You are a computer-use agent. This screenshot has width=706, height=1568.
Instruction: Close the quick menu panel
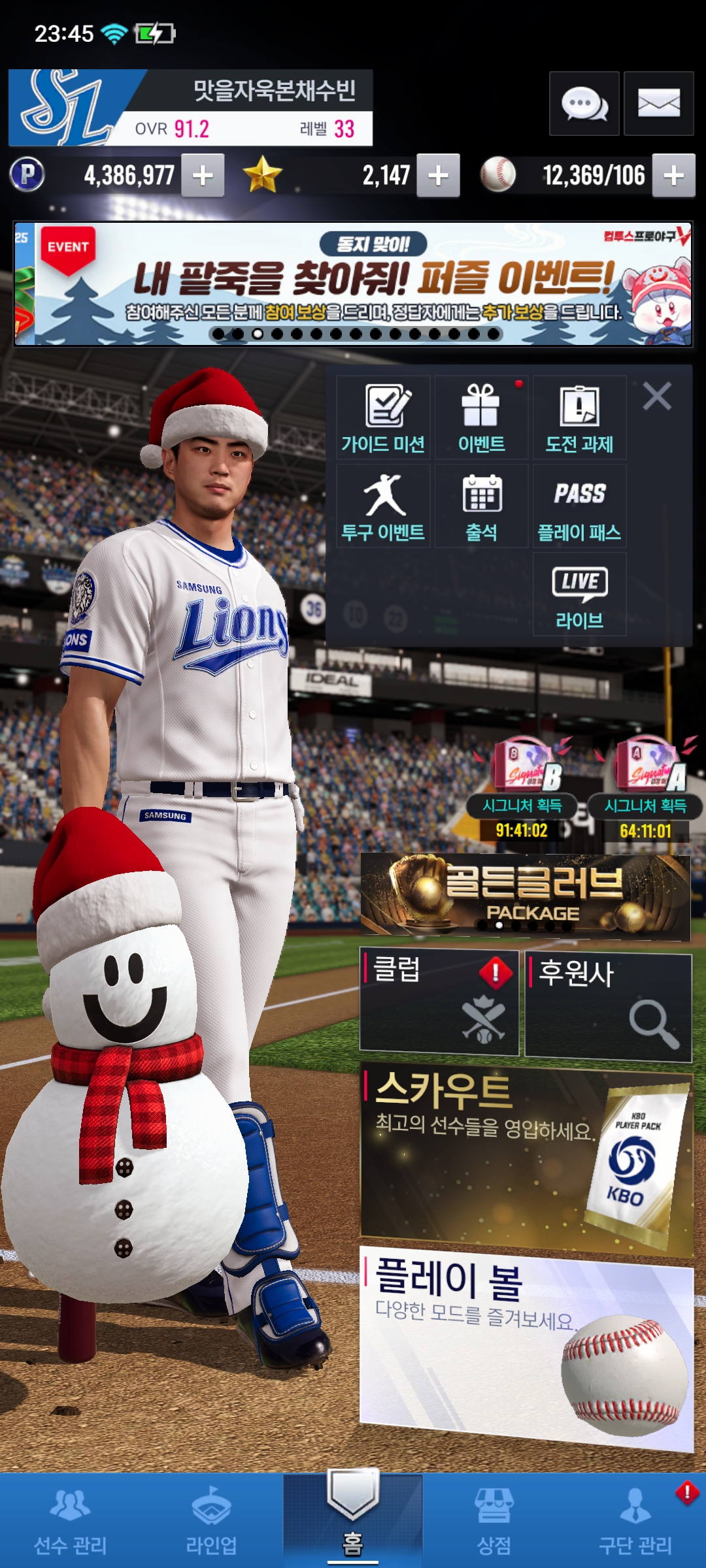pos(657,396)
